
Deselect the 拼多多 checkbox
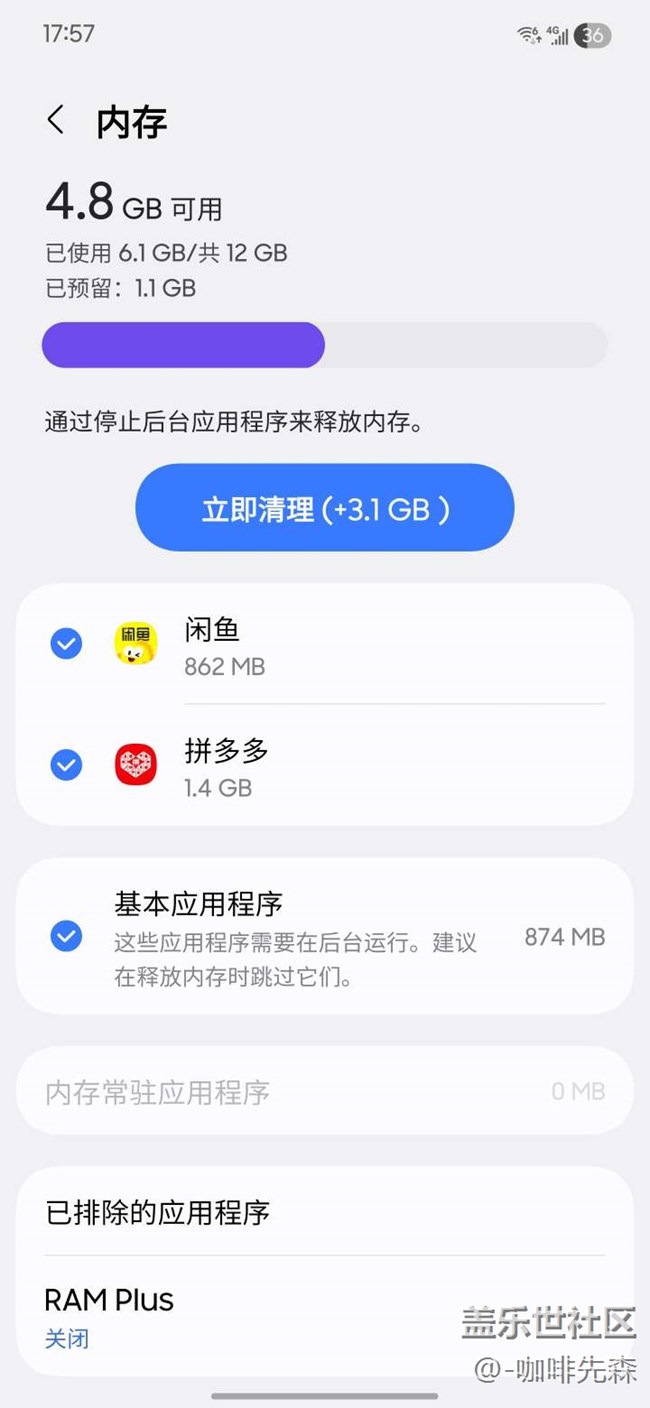66,765
